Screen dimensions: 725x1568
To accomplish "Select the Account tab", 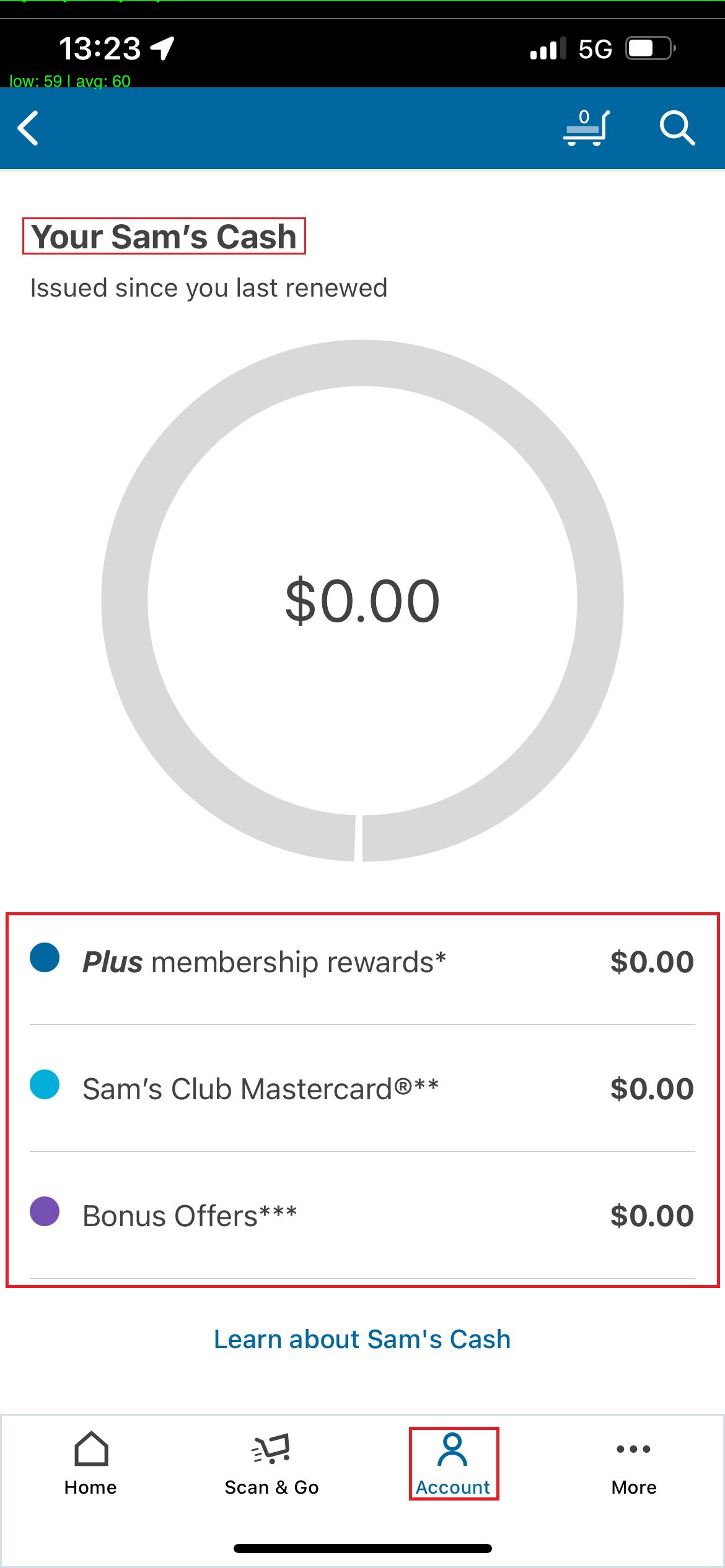I will [x=453, y=1465].
